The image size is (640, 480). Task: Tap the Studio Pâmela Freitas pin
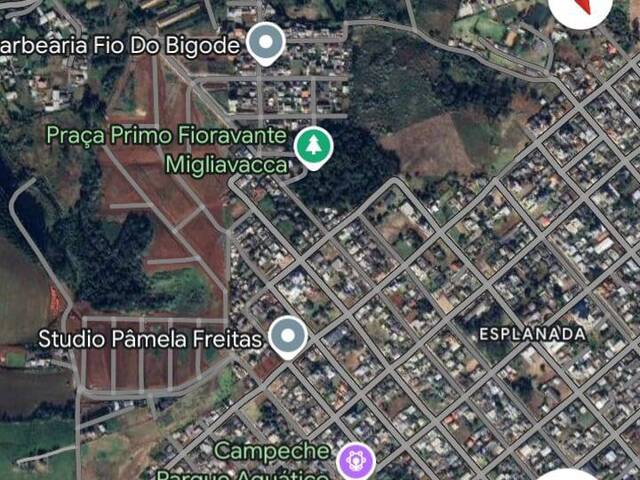[289, 337]
